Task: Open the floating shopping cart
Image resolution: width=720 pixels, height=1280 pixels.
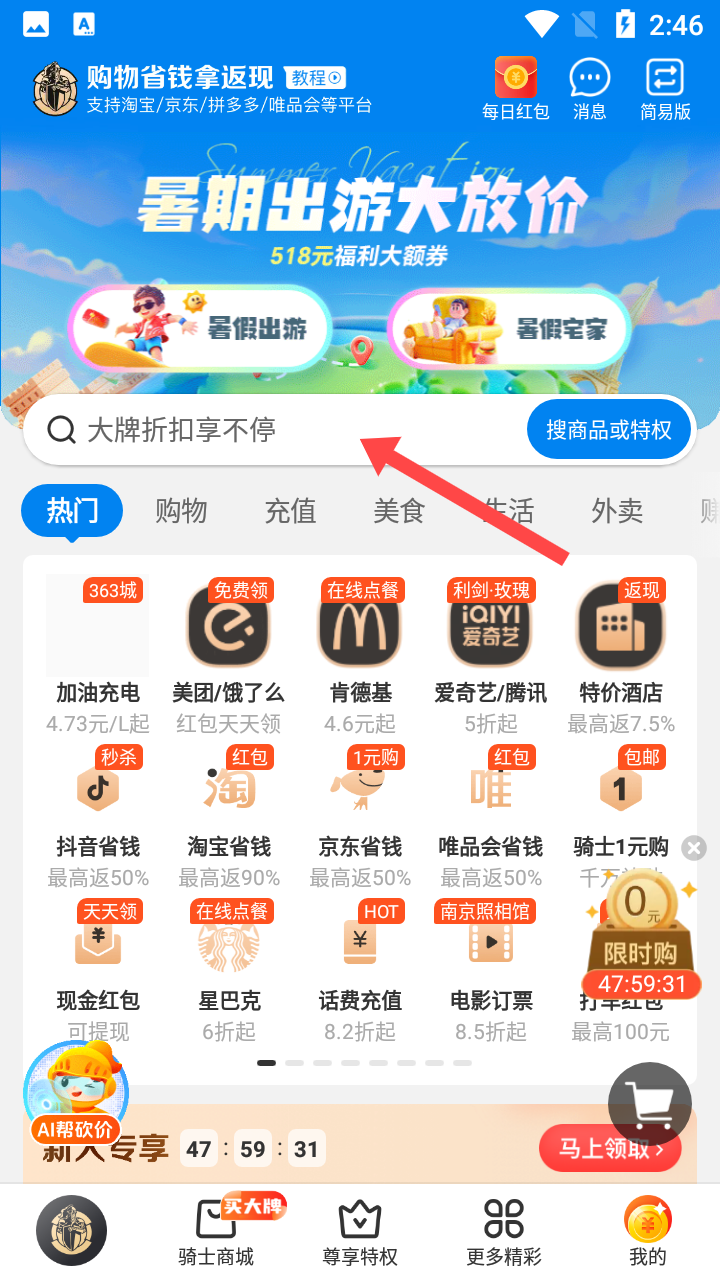Action: point(650,1104)
